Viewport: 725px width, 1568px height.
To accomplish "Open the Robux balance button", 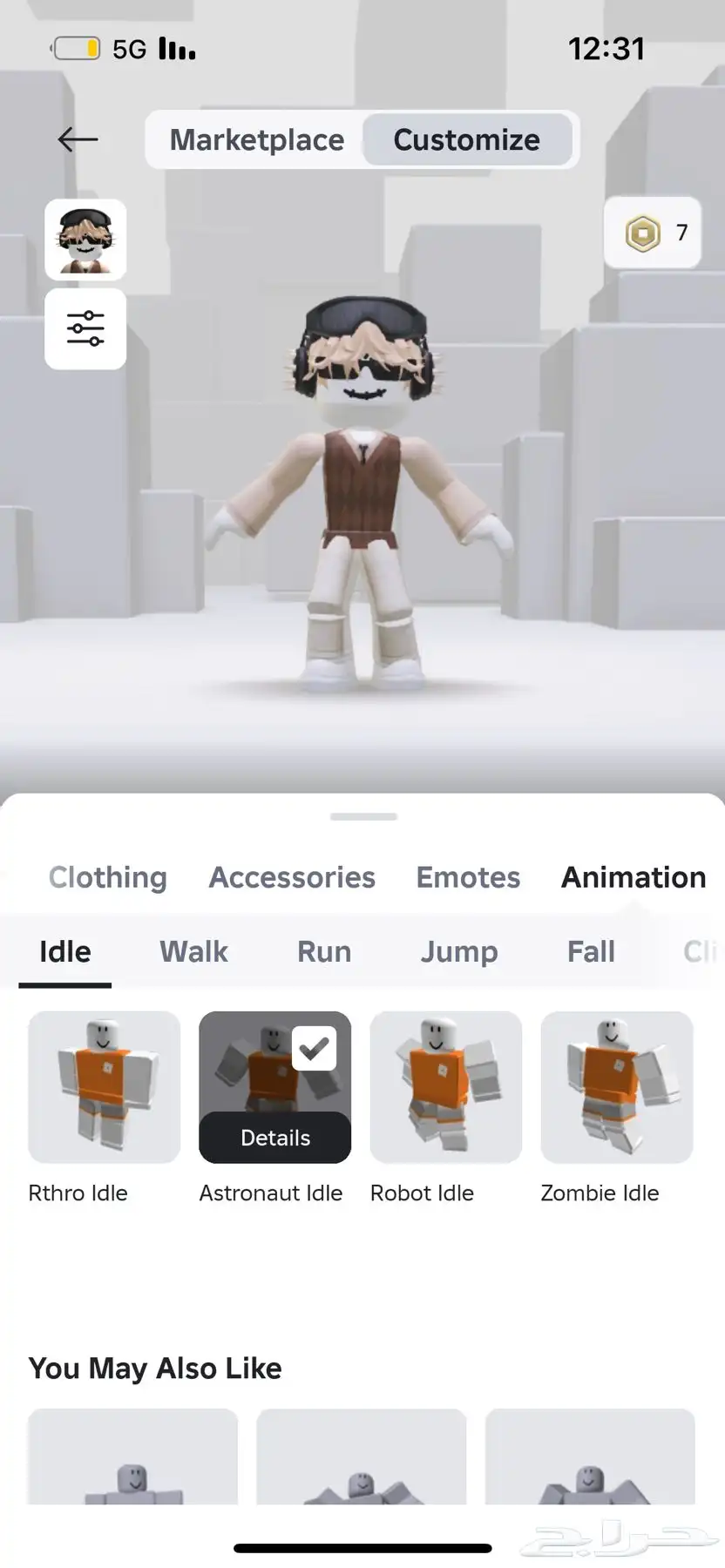I will [x=653, y=233].
